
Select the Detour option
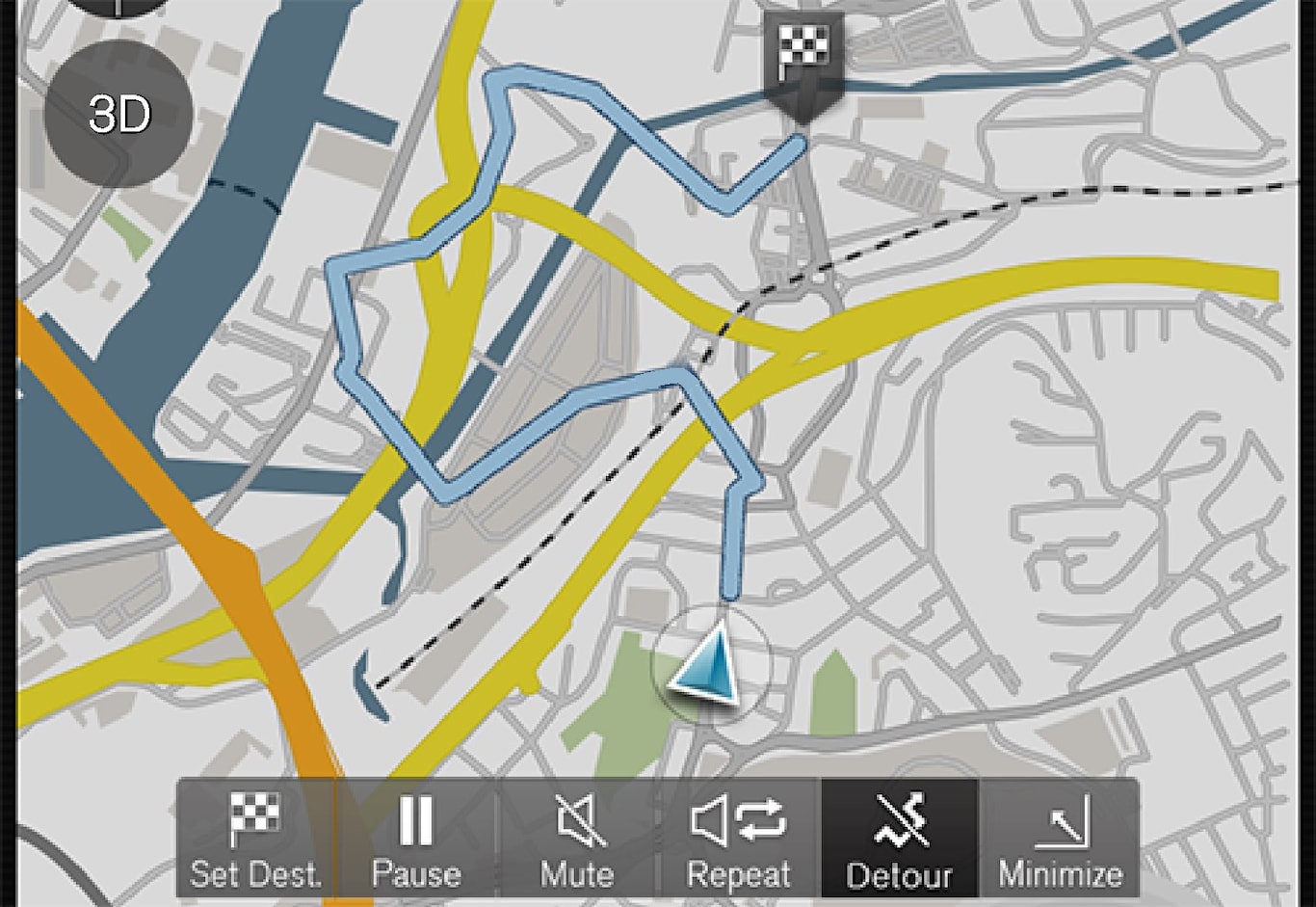(x=900, y=839)
